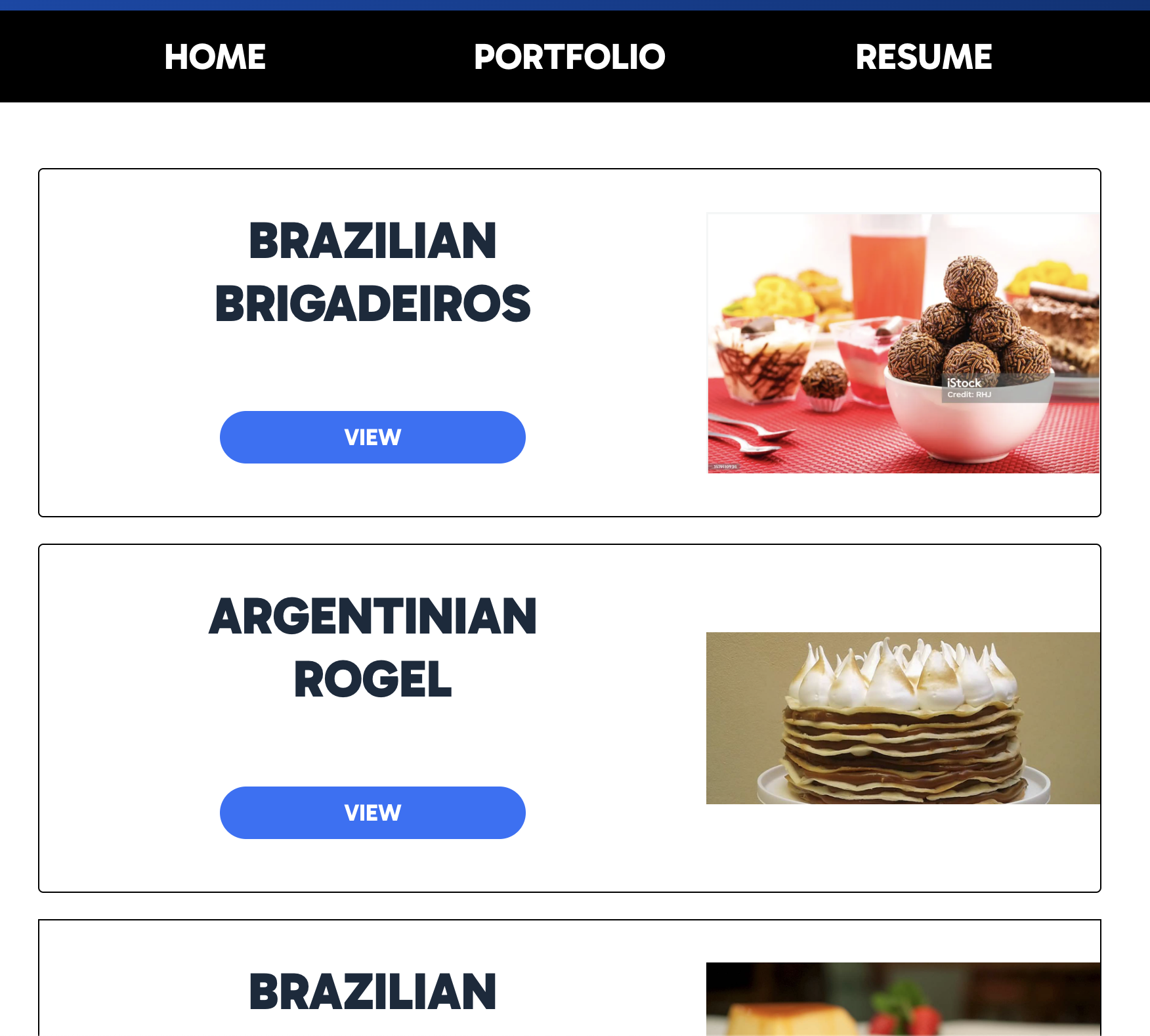Switch to the RESUME page
1150x1036 pixels.
click(923, 57)
